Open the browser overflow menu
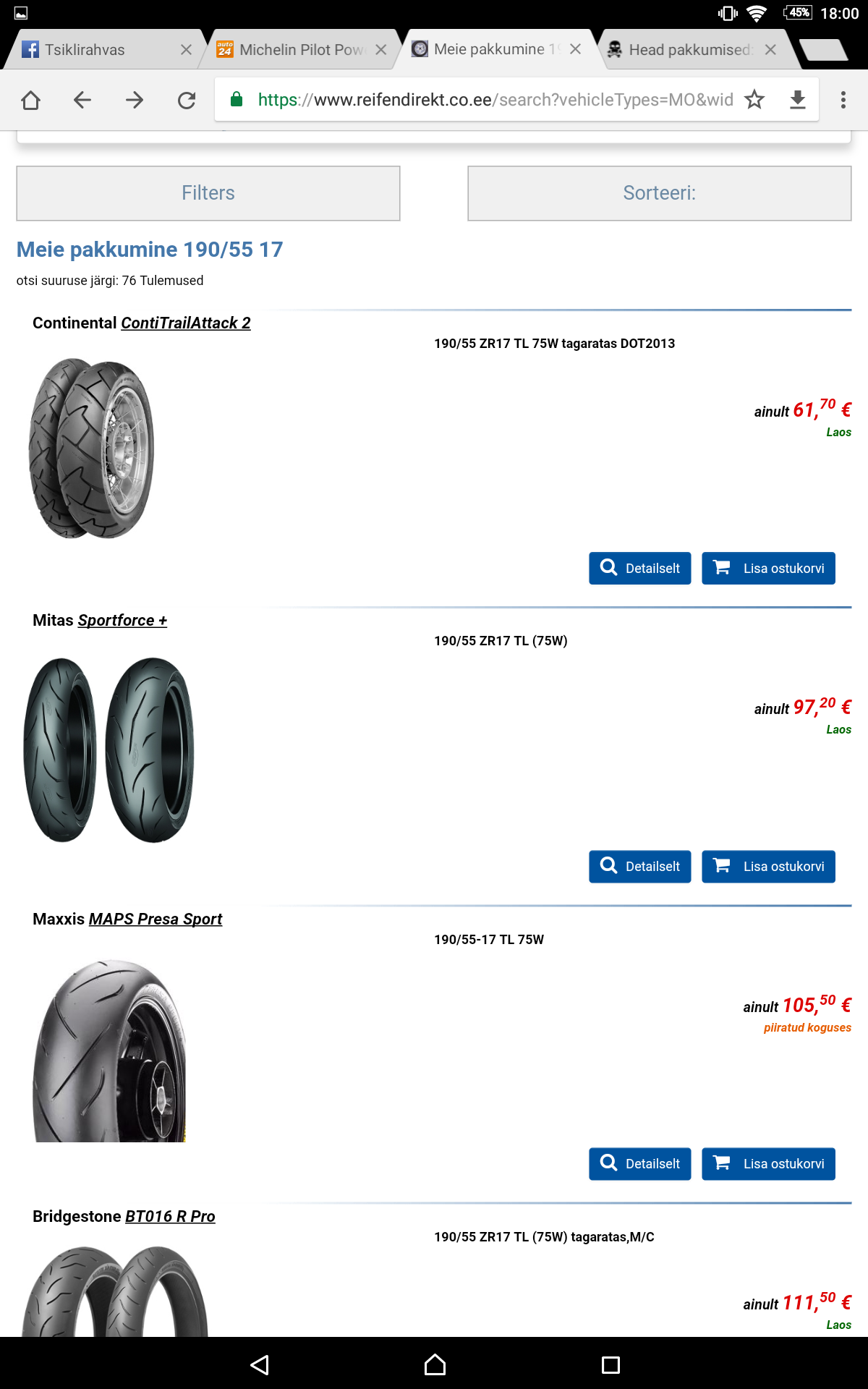The width and height of the screenshot is (868, 1389). 843,100
